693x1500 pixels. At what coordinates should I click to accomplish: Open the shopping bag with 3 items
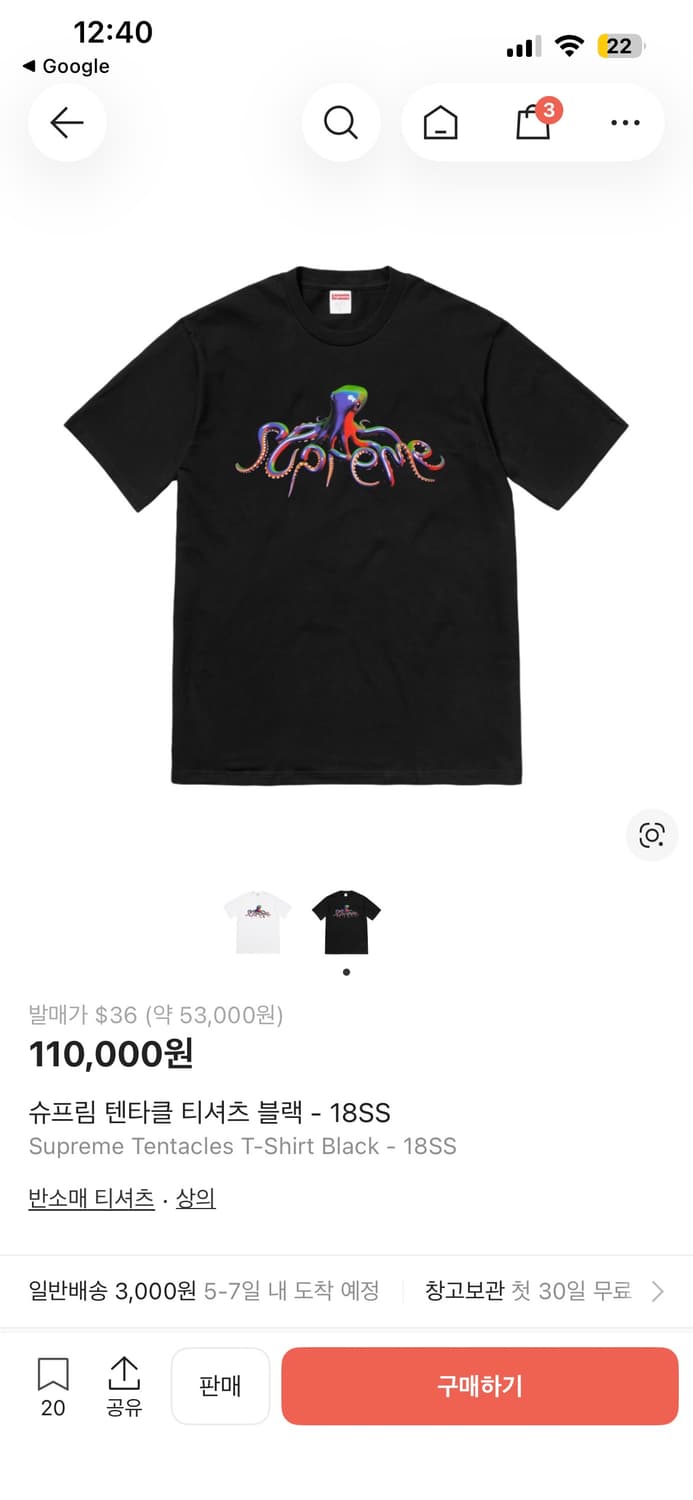[533, 123]
